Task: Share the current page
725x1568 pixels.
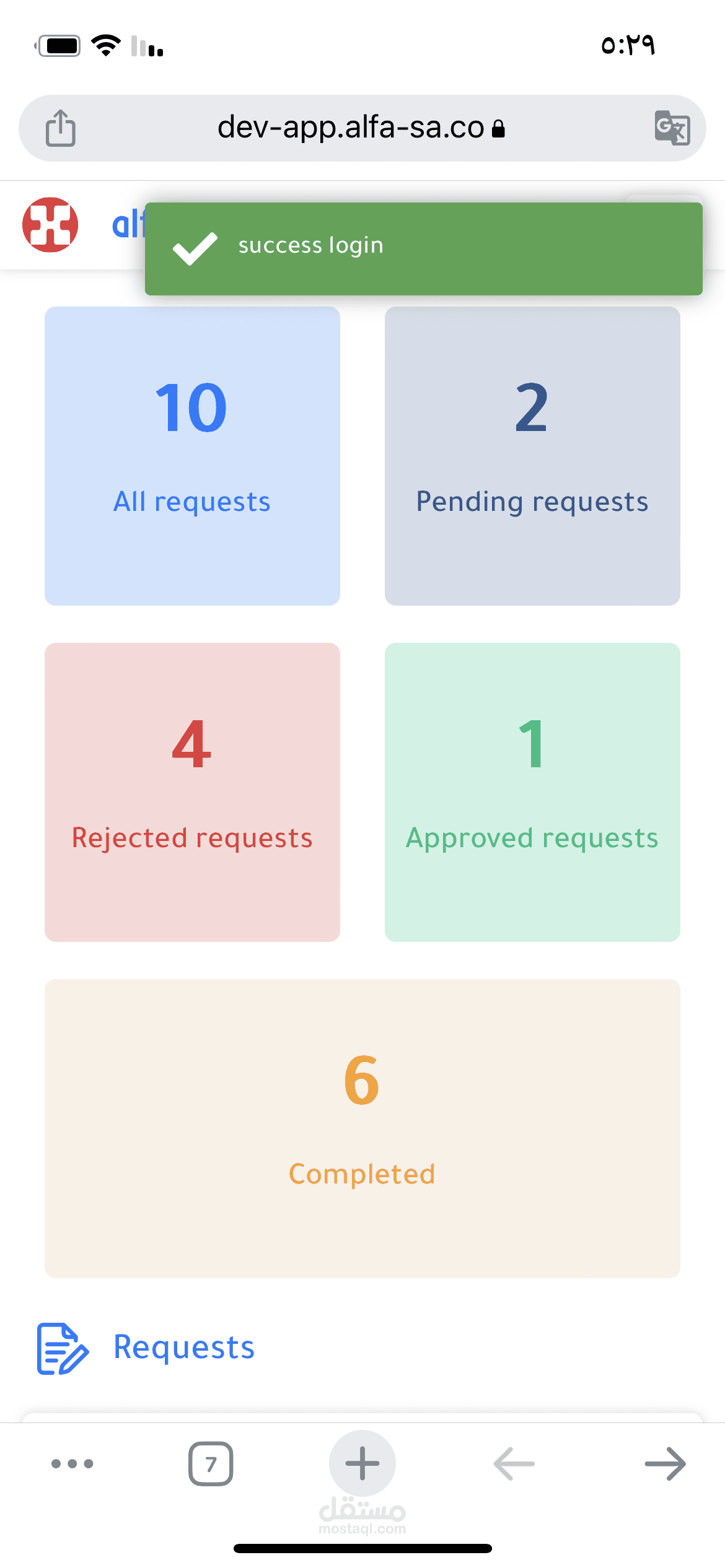Action: click(61, 128)
